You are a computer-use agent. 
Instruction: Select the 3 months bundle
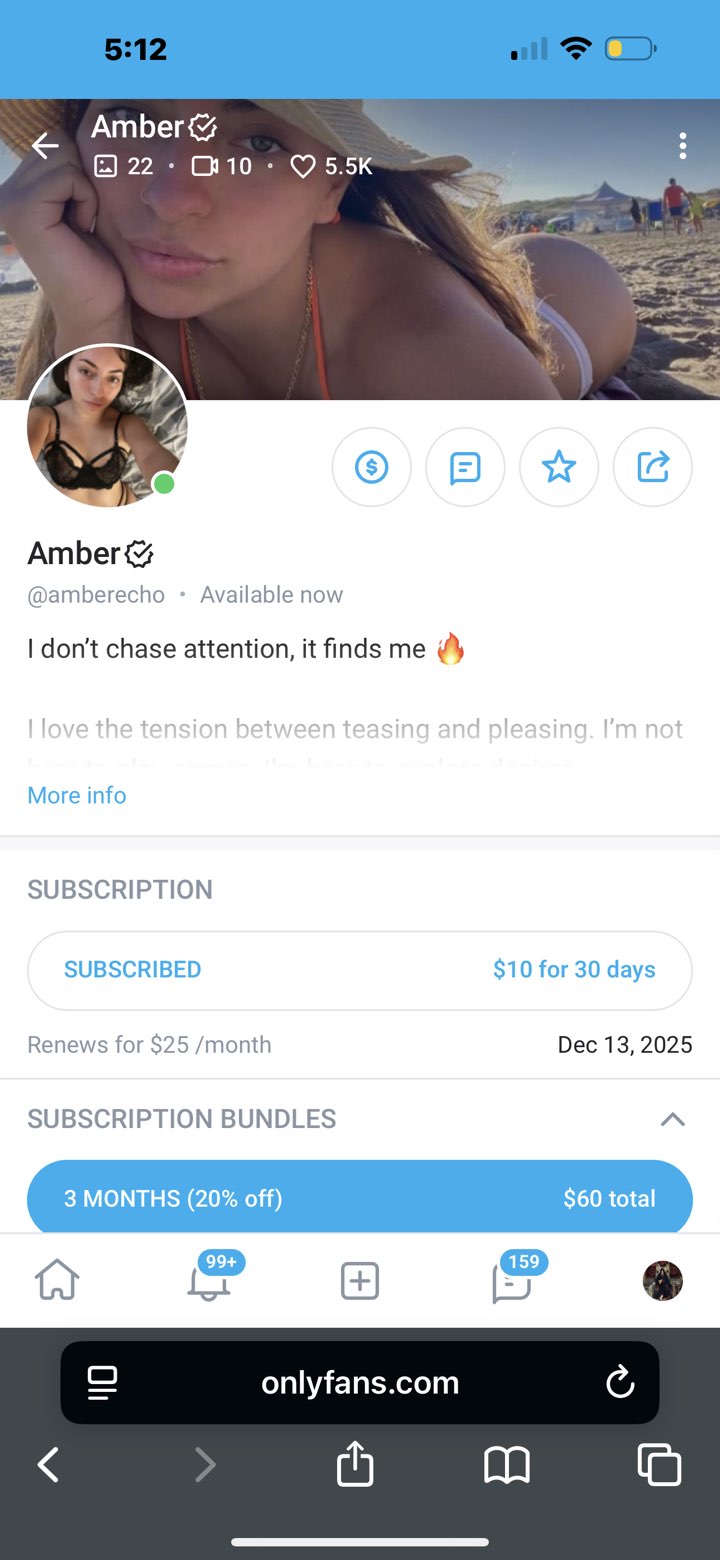pyautogui.click(x=360, y=1198)
